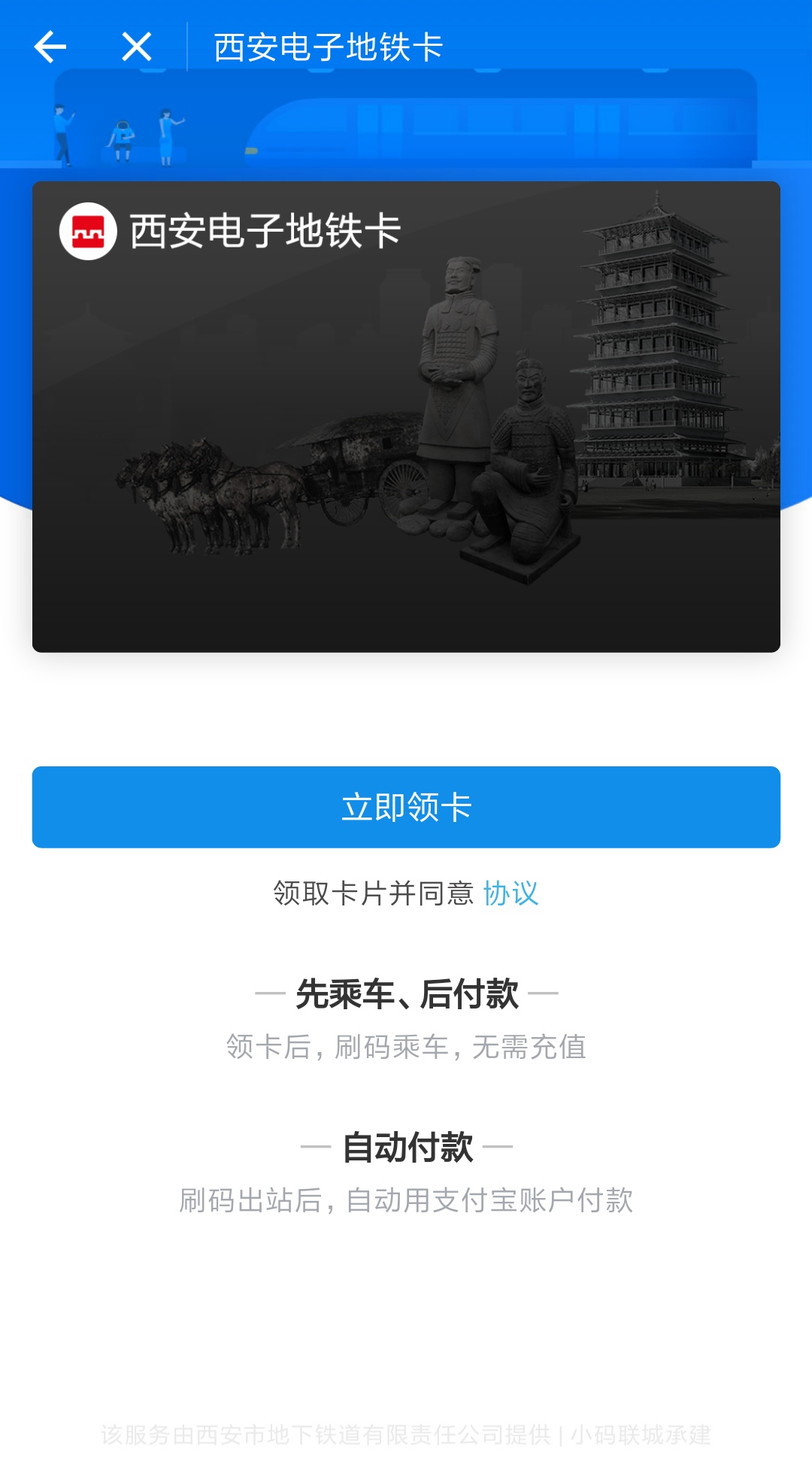Go back using the arrow icon
The height and width of the screenshot is (1474, 812).
point(50,47)
